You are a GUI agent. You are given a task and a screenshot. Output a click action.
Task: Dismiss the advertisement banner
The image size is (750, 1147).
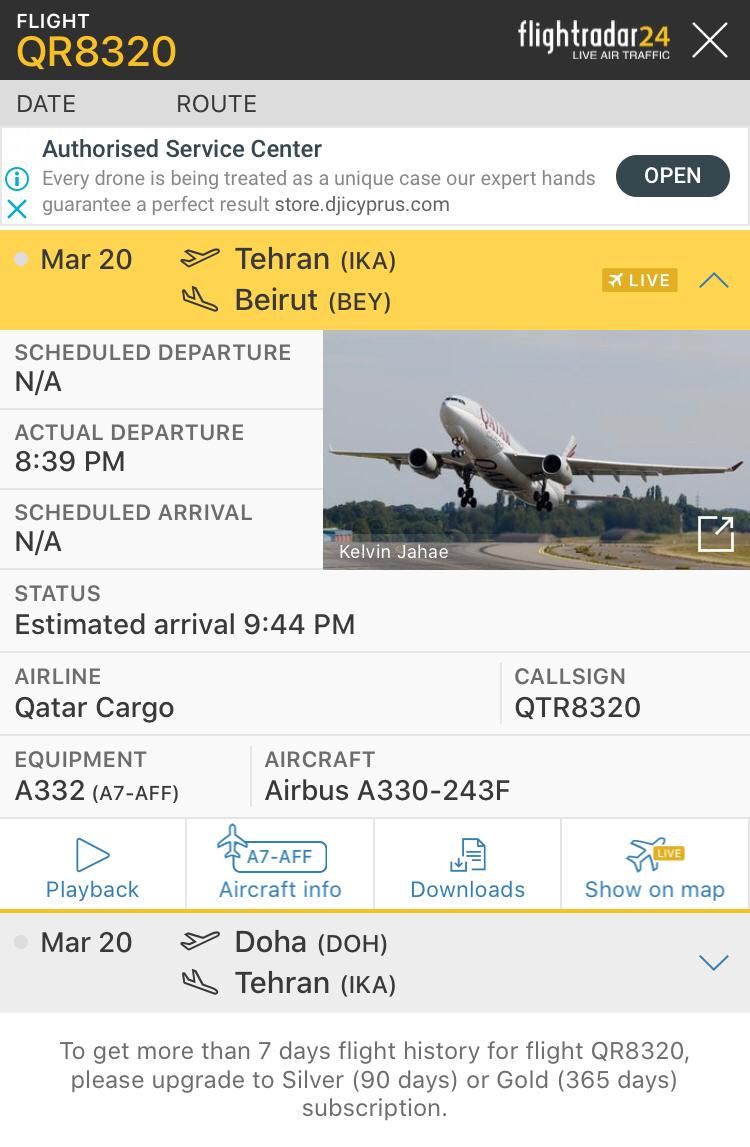tap(17, 209)
